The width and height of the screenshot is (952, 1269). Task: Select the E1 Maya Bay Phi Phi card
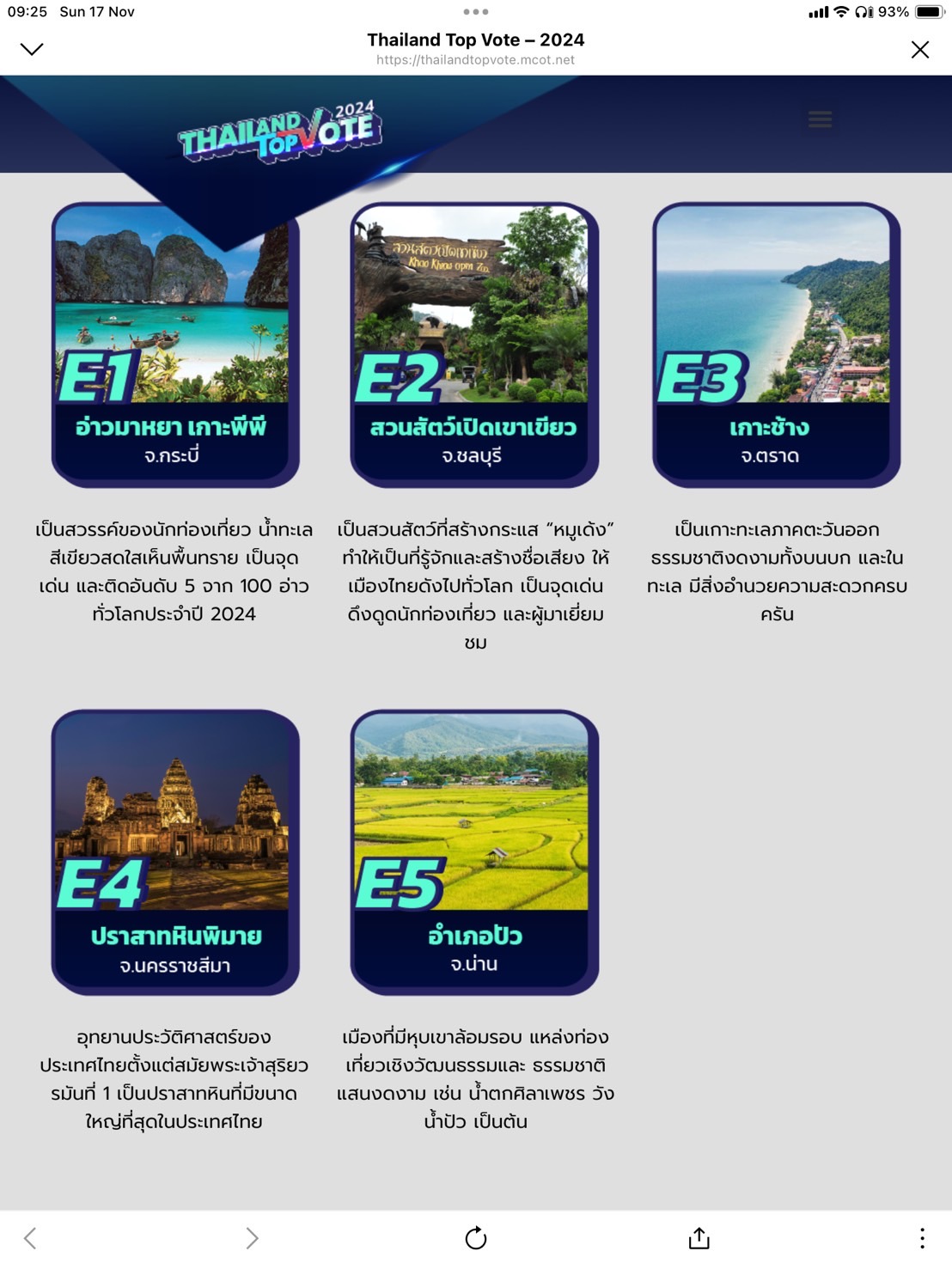[175, 345]
